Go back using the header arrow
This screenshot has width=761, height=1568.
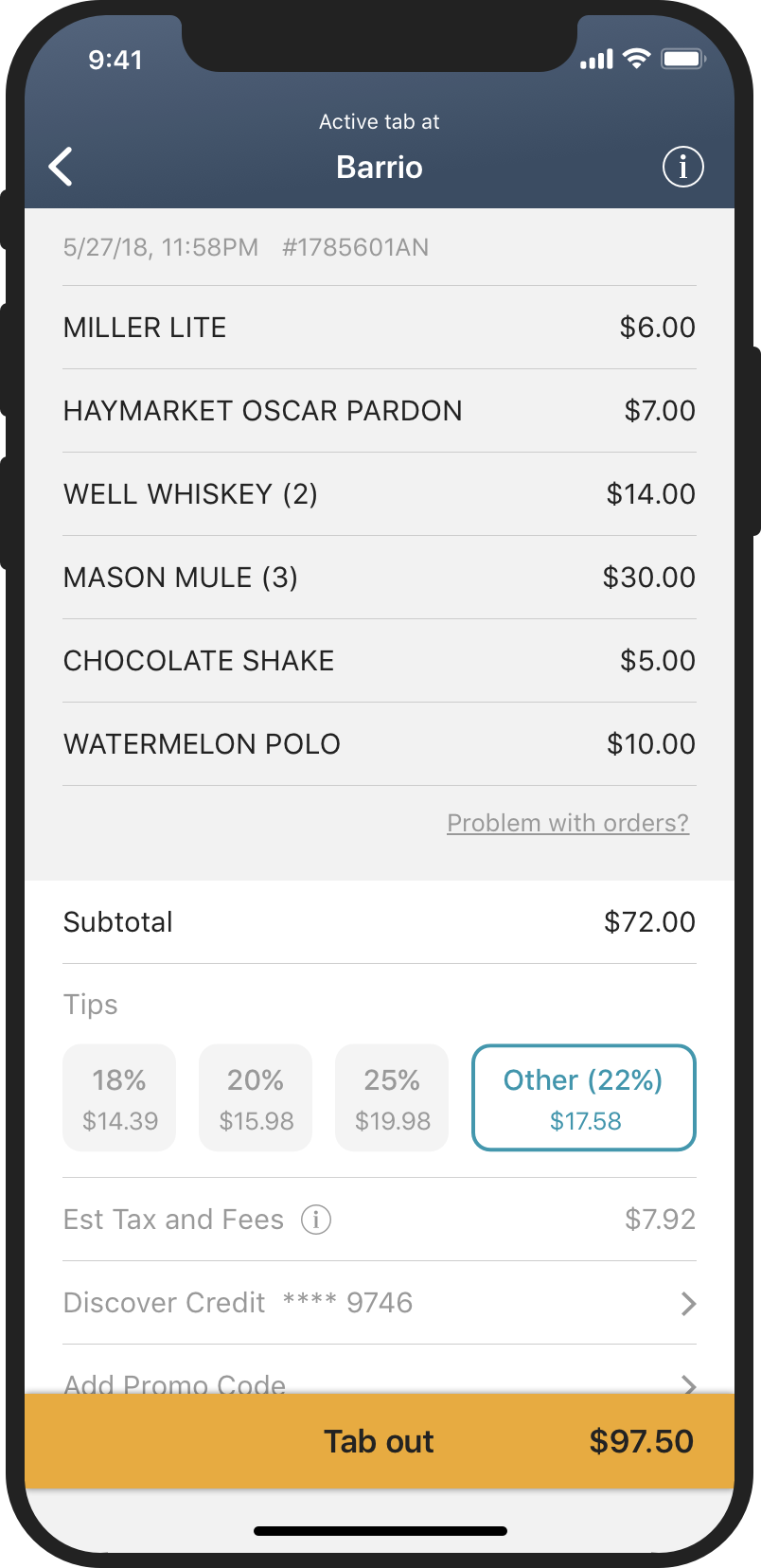(x=61, y=167)
